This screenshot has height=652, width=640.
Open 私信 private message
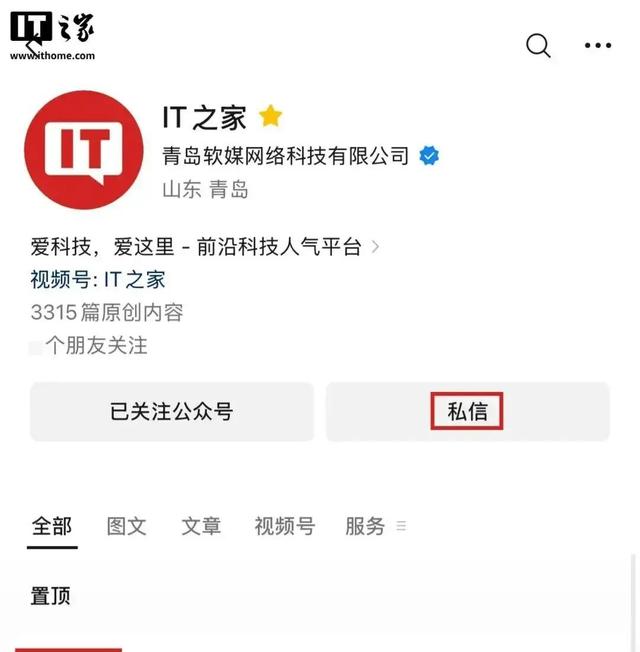coord(467,411)
